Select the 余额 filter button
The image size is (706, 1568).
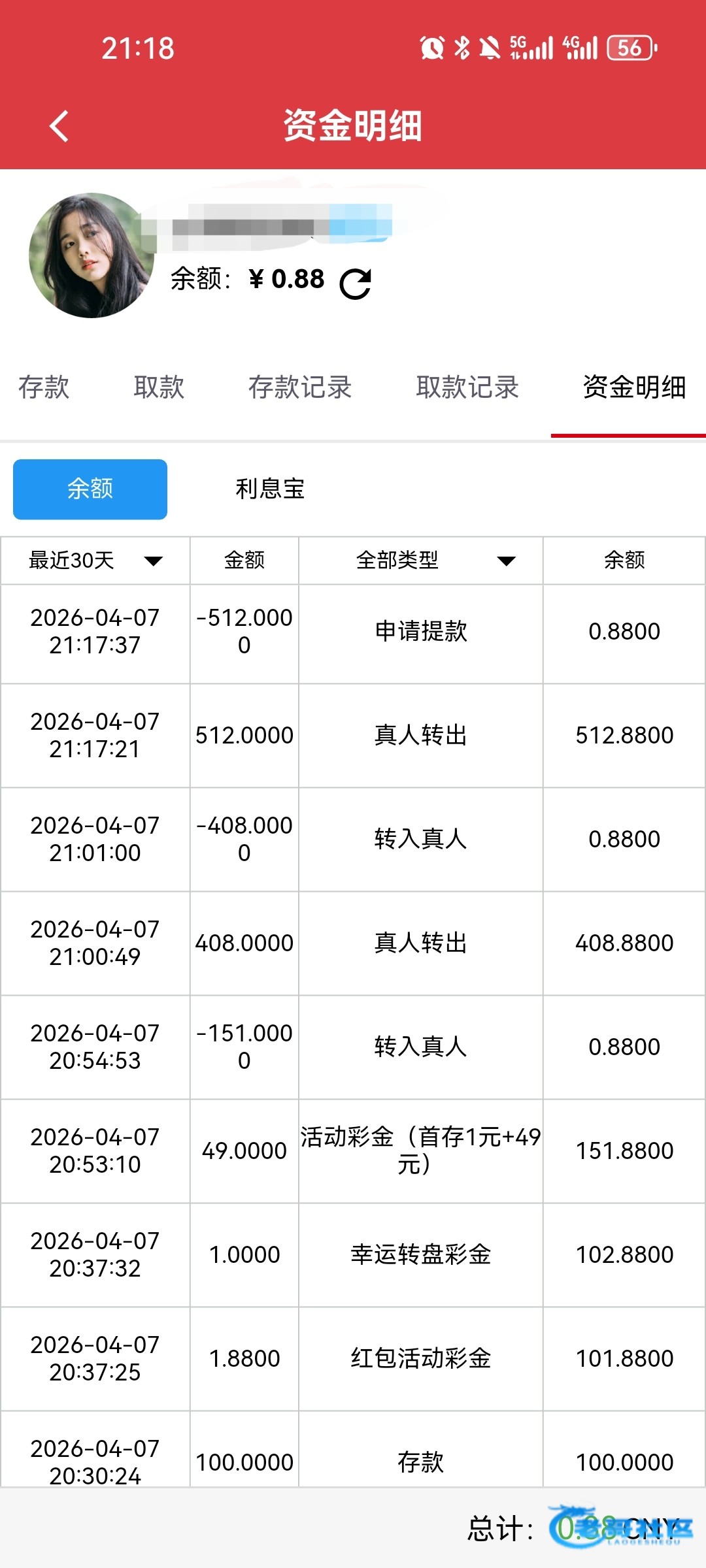(x=90, y=489)
